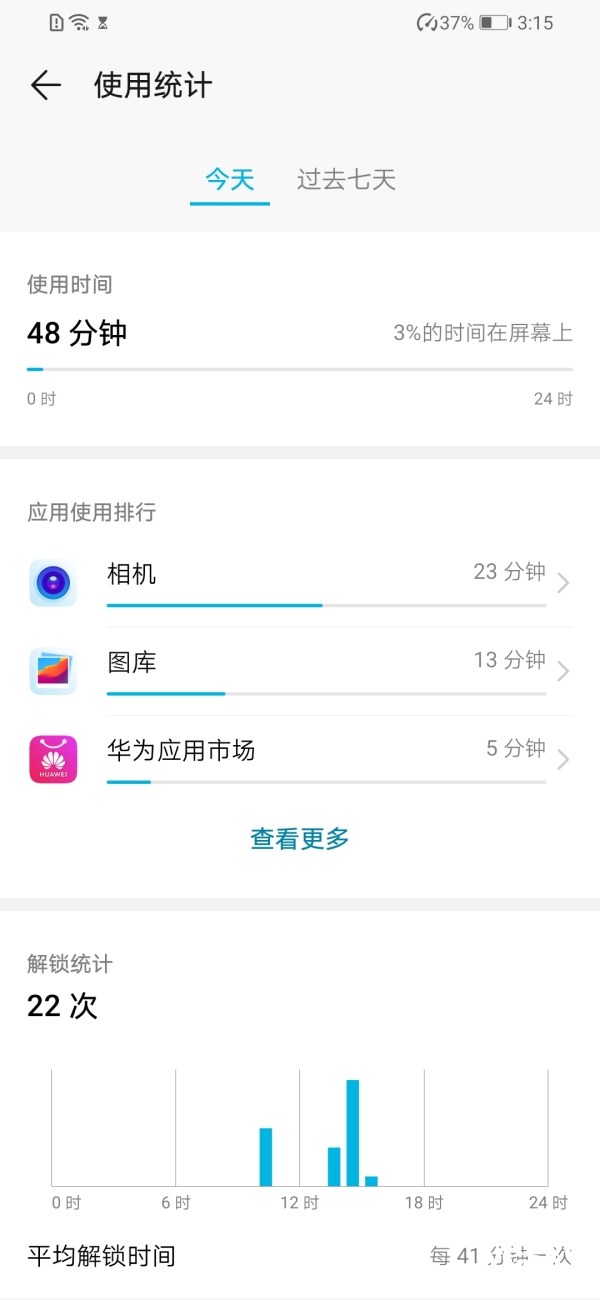This screenshot has width=600, height=1300.
Task: Open 华为应用市场 usage details
Action: pyautogui.click(x=300, y=759)
